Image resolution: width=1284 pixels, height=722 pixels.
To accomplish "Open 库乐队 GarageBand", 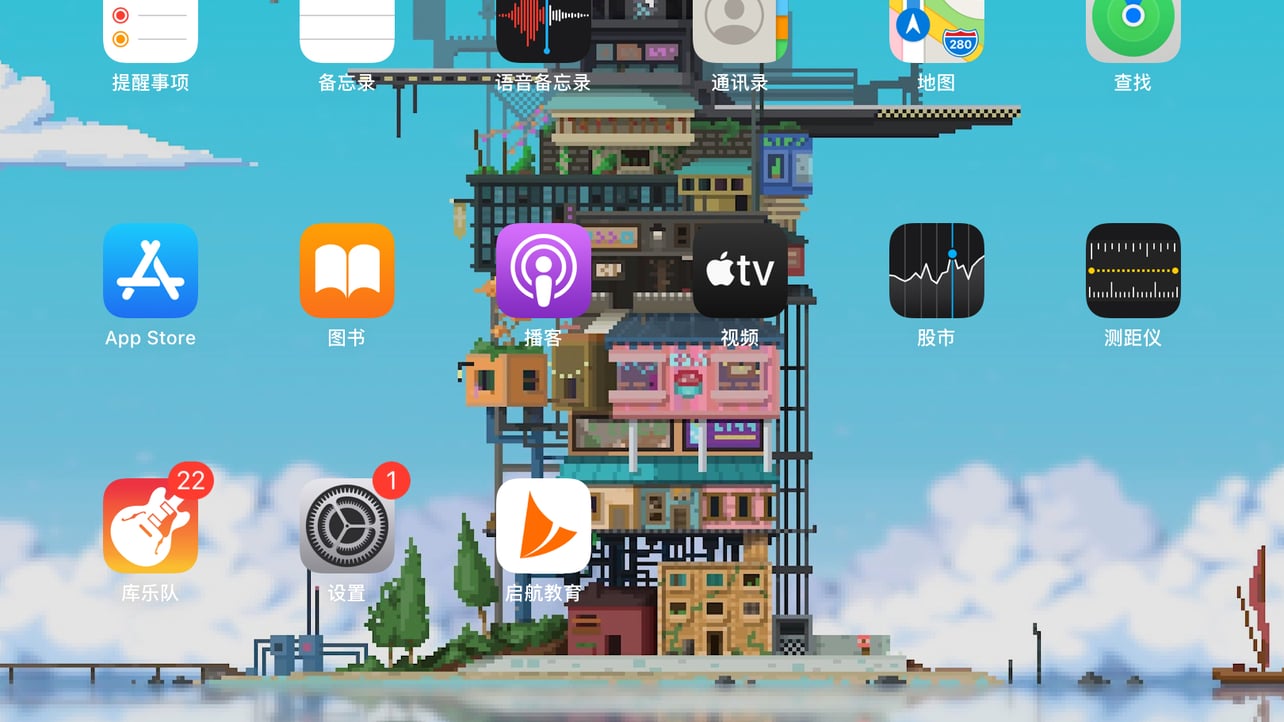I will coord(150,525).
